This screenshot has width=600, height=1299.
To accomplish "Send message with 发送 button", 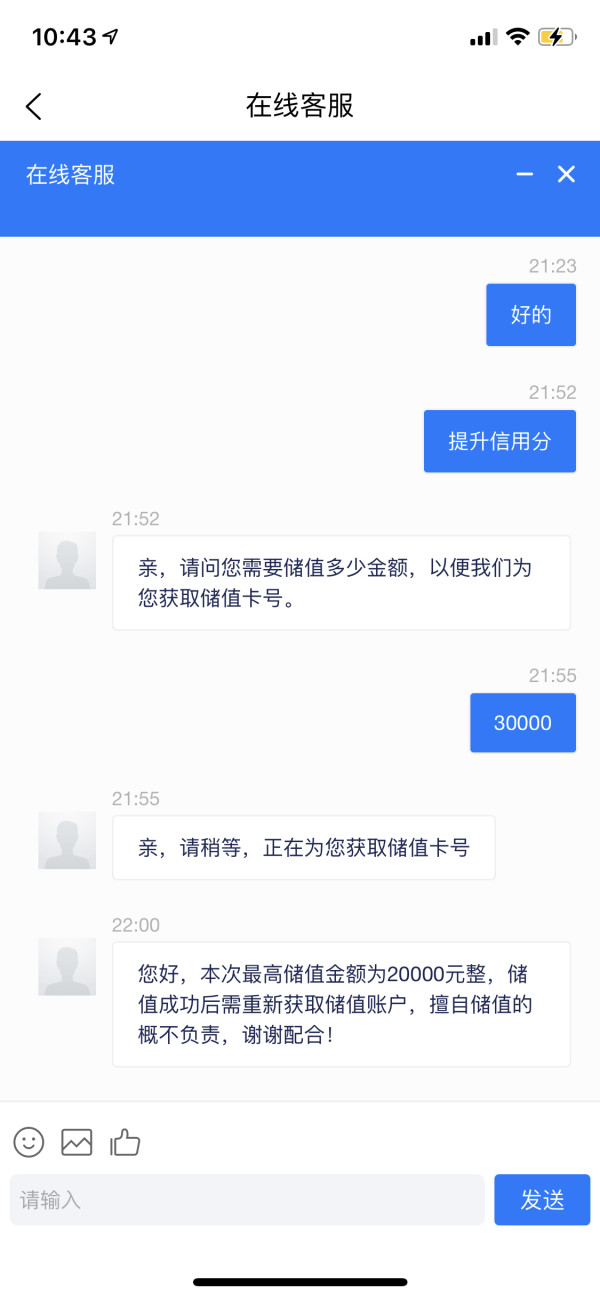I will tap(542, 1200).
